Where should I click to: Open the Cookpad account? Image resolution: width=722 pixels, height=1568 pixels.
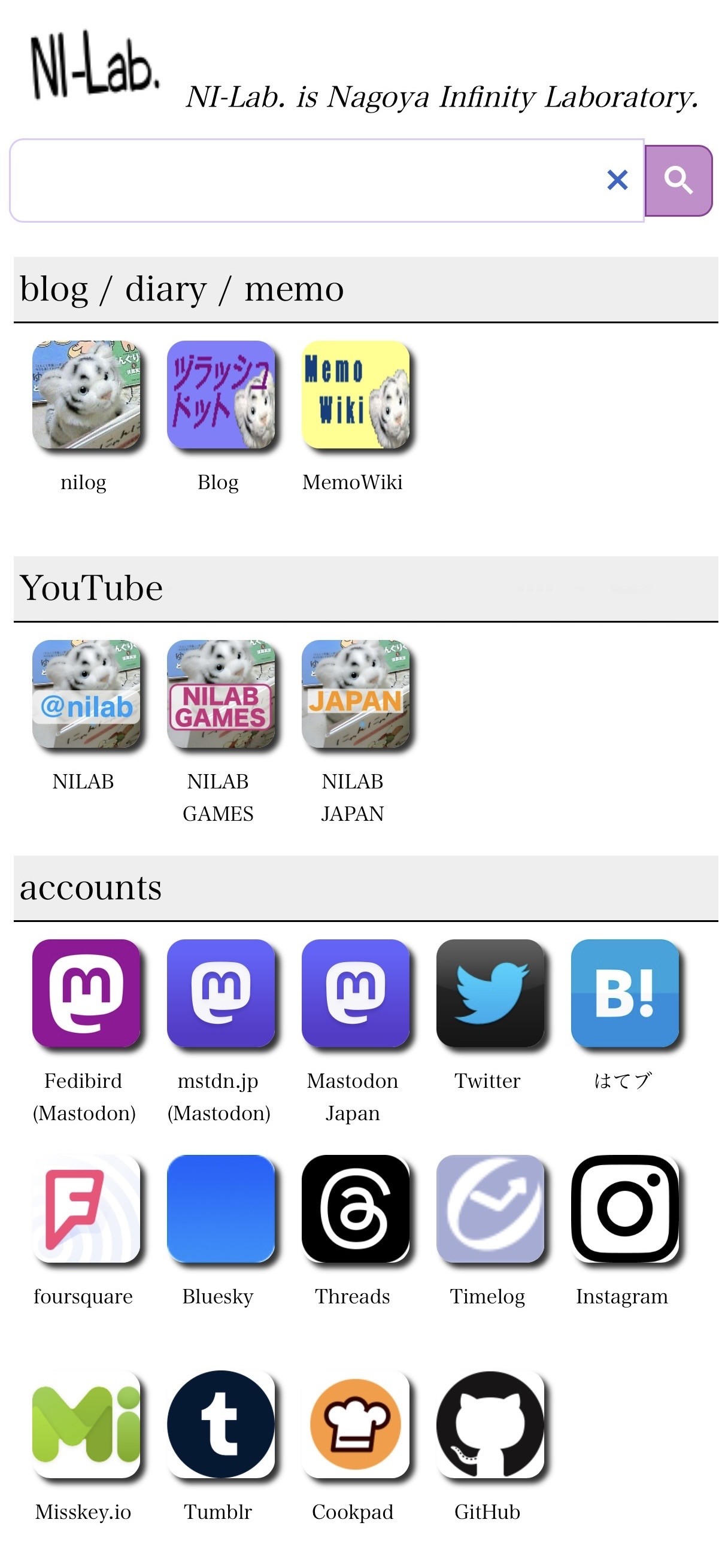(355, 1424)
